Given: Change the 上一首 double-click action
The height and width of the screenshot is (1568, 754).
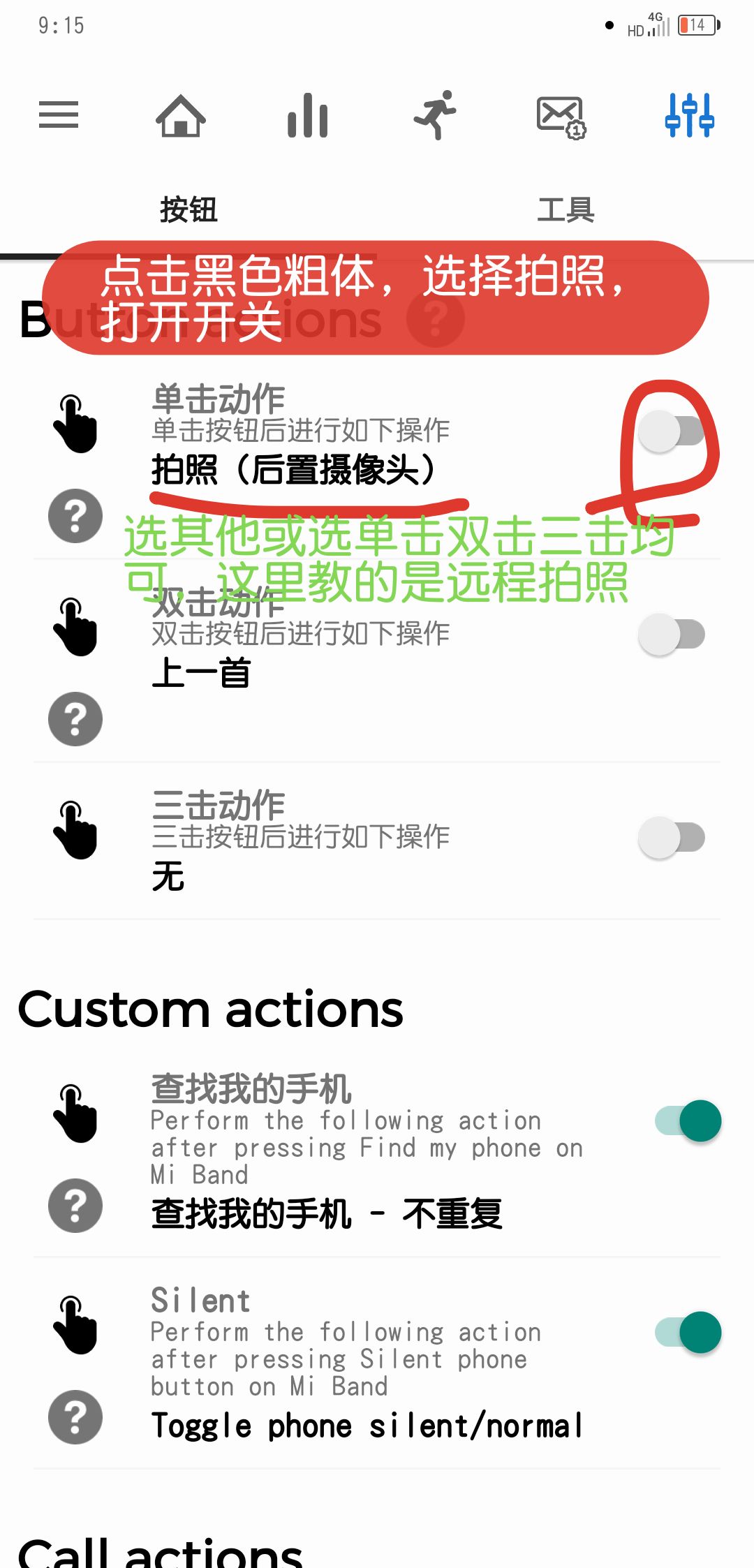Looking at the screenshot, I should coord(201,674).
